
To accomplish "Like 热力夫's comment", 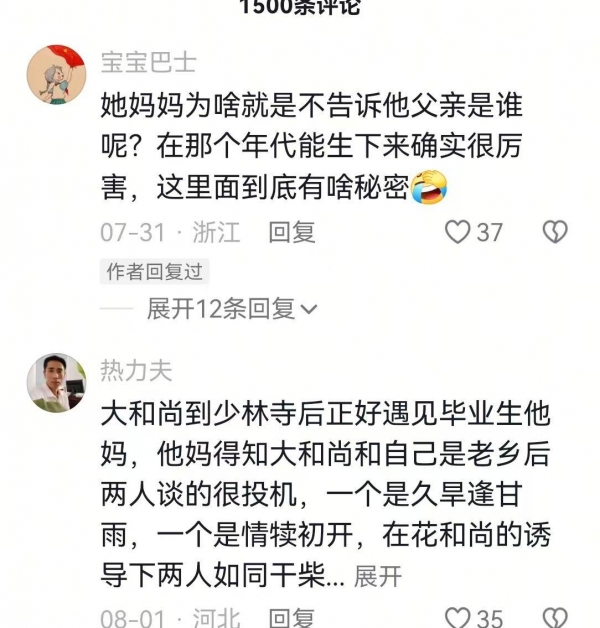I will point(458,618).
